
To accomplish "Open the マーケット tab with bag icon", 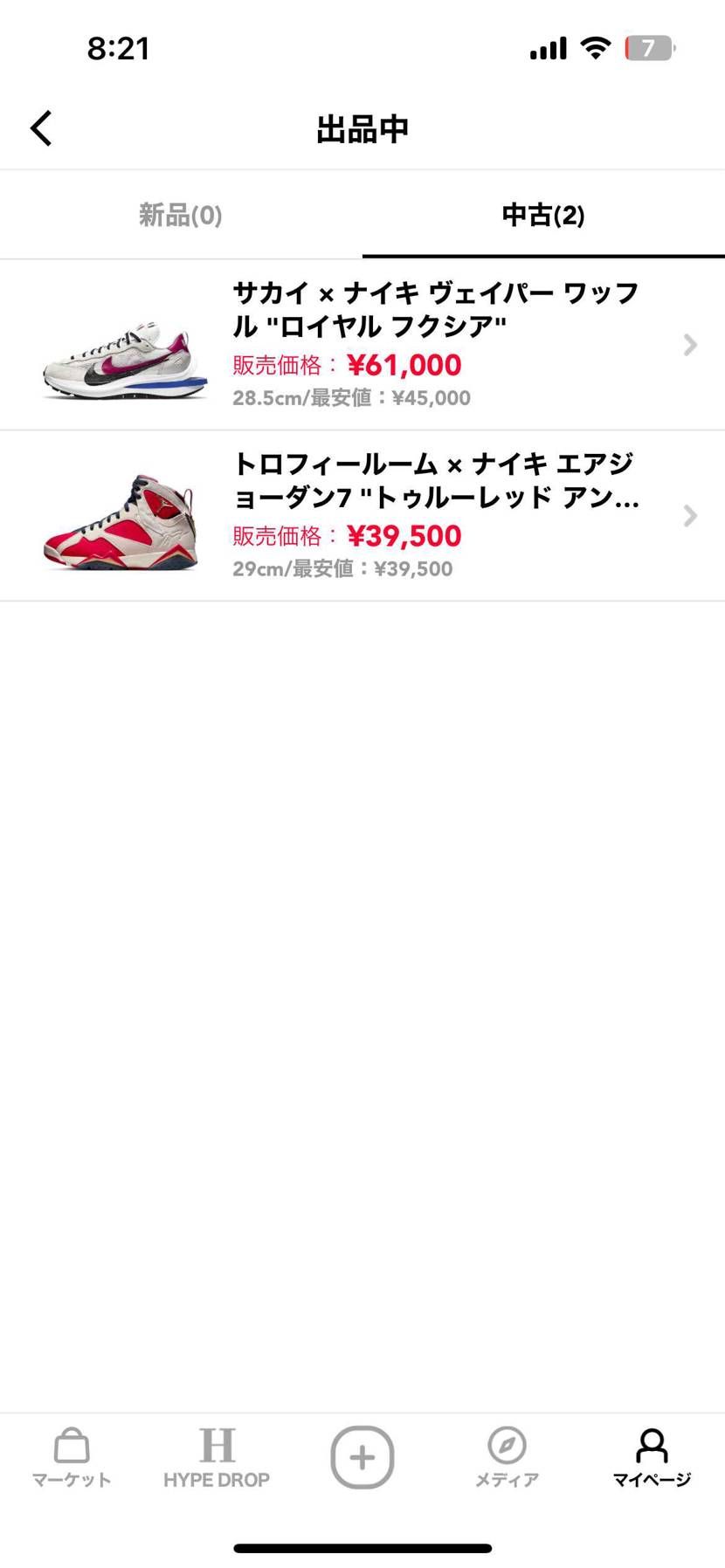I will click(x=71, y=1456).
